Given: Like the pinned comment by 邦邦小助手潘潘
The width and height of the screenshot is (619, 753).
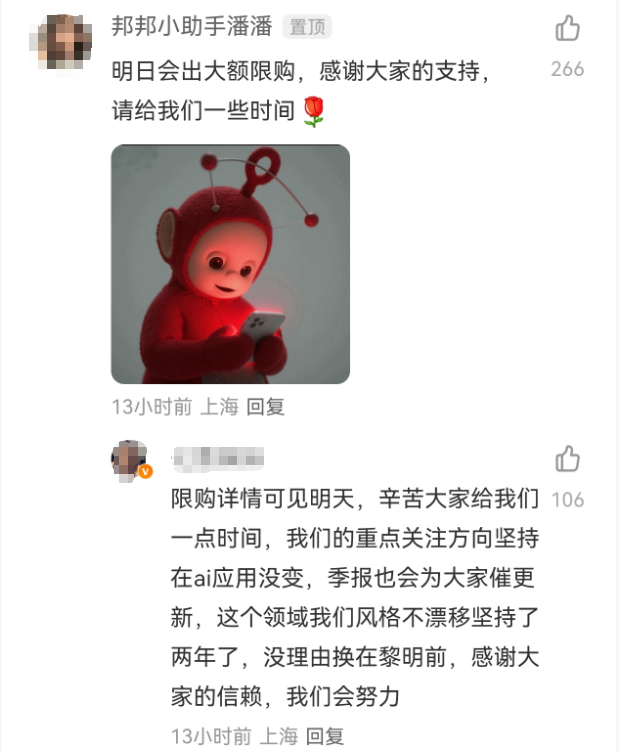Looking at the screenshot, I should pyautogui.click(x=567, y=29).
